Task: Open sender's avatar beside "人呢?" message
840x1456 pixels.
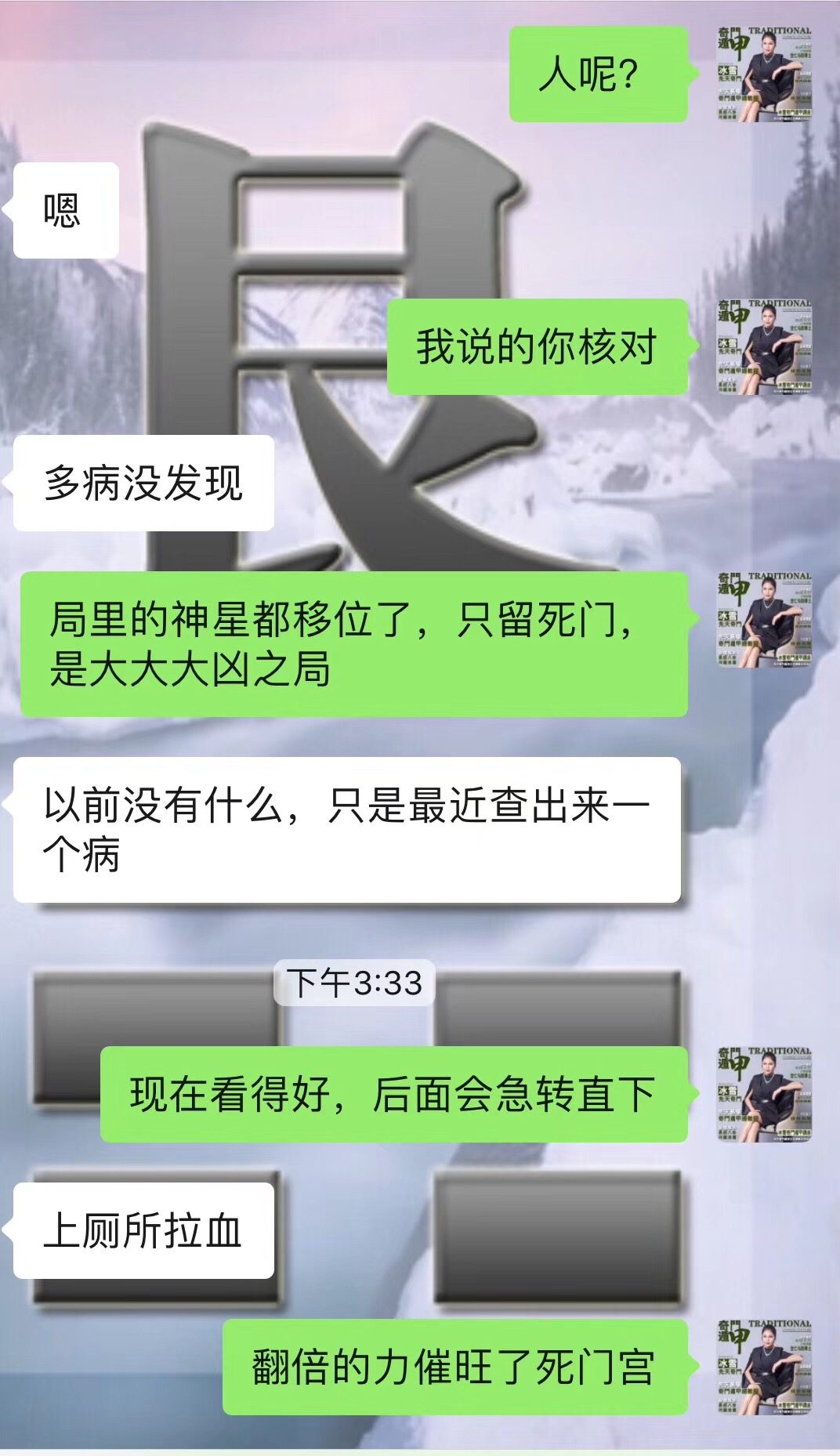Action: [x=764, y=74]
